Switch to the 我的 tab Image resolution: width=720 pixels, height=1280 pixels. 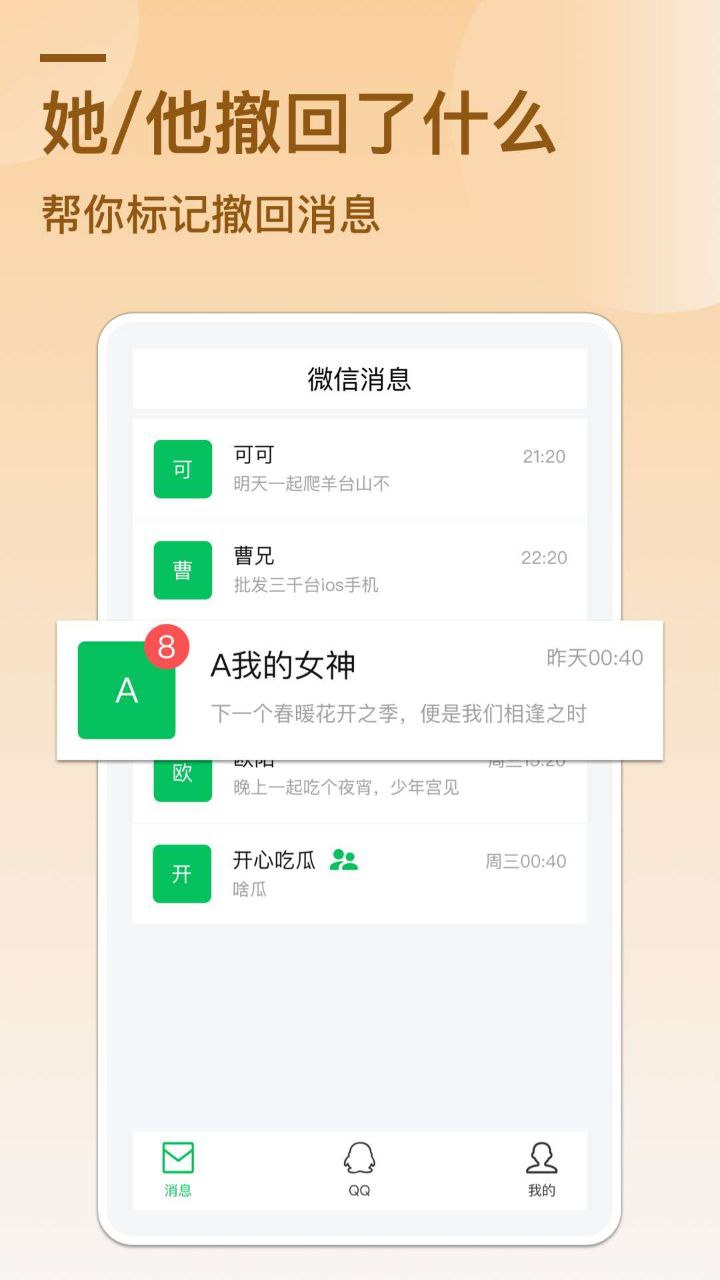click(x=542, y=1170)
